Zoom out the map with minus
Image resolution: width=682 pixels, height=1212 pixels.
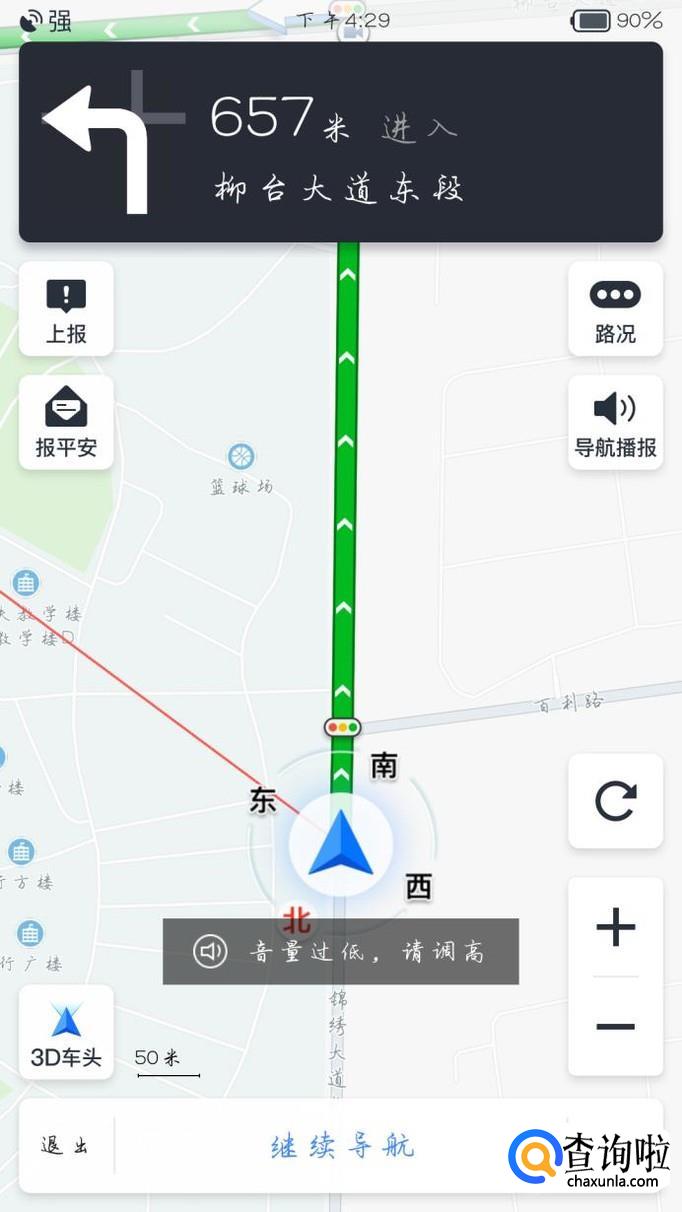pos(615,1026)
